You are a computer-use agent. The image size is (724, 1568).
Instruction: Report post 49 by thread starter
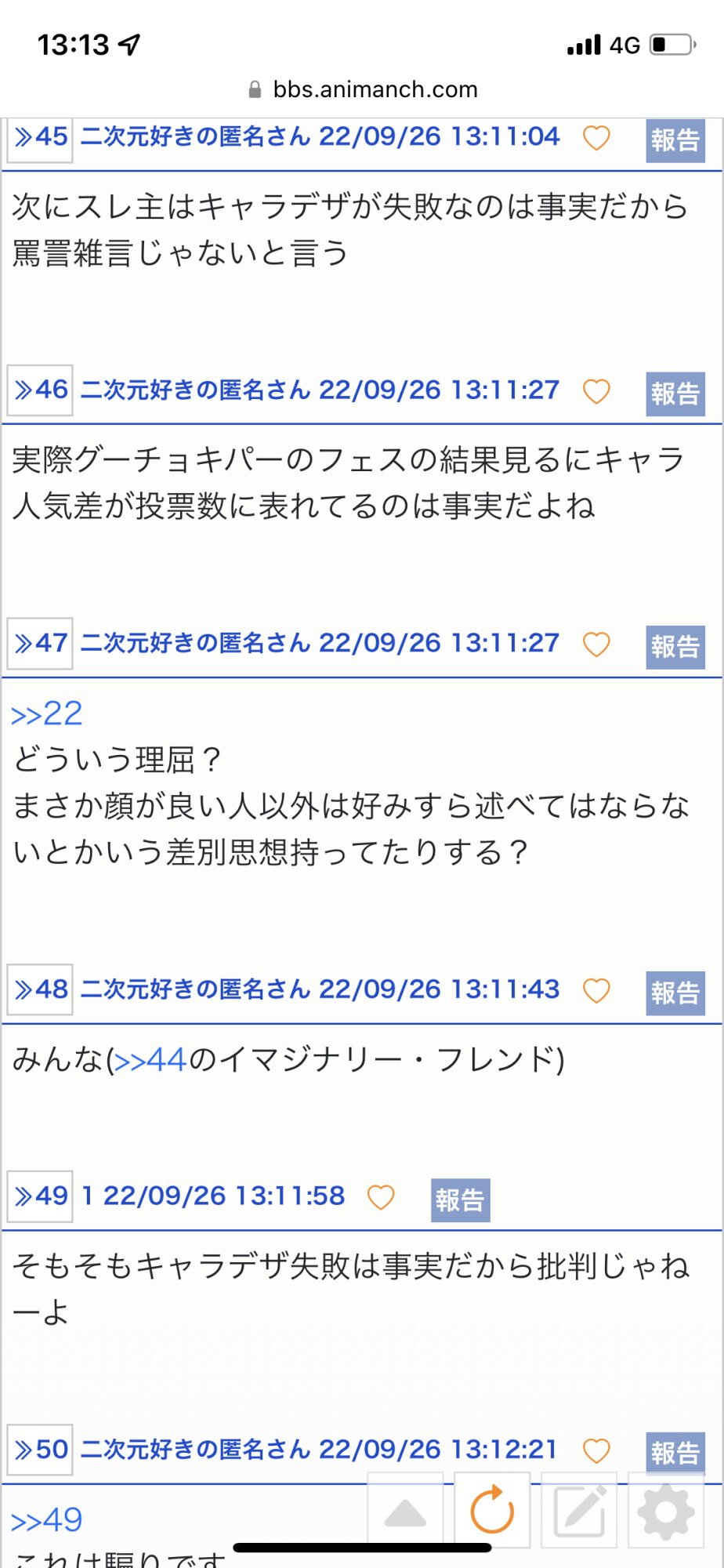pos(461,1200)
